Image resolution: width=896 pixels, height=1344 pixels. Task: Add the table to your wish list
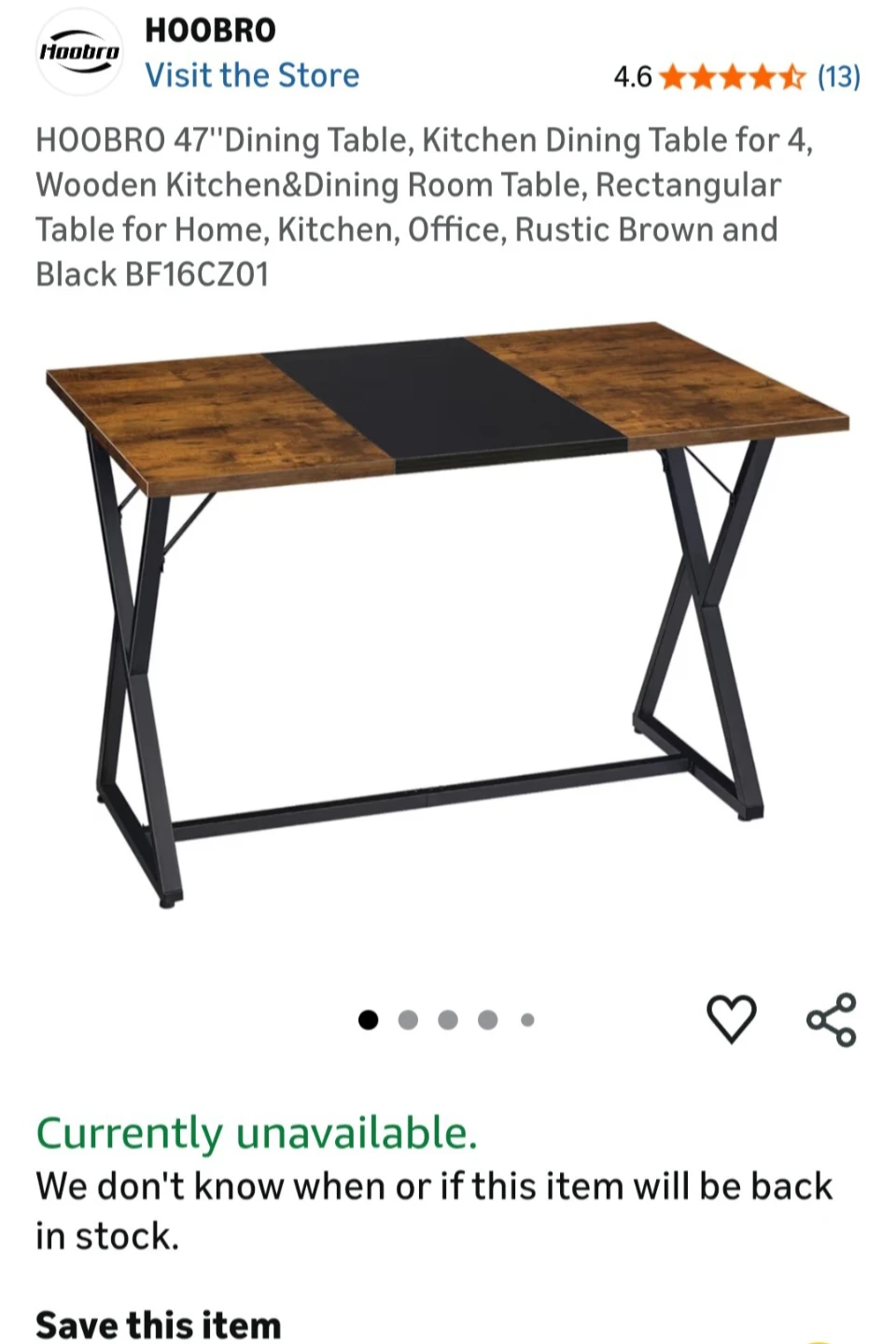[731, 1018]
